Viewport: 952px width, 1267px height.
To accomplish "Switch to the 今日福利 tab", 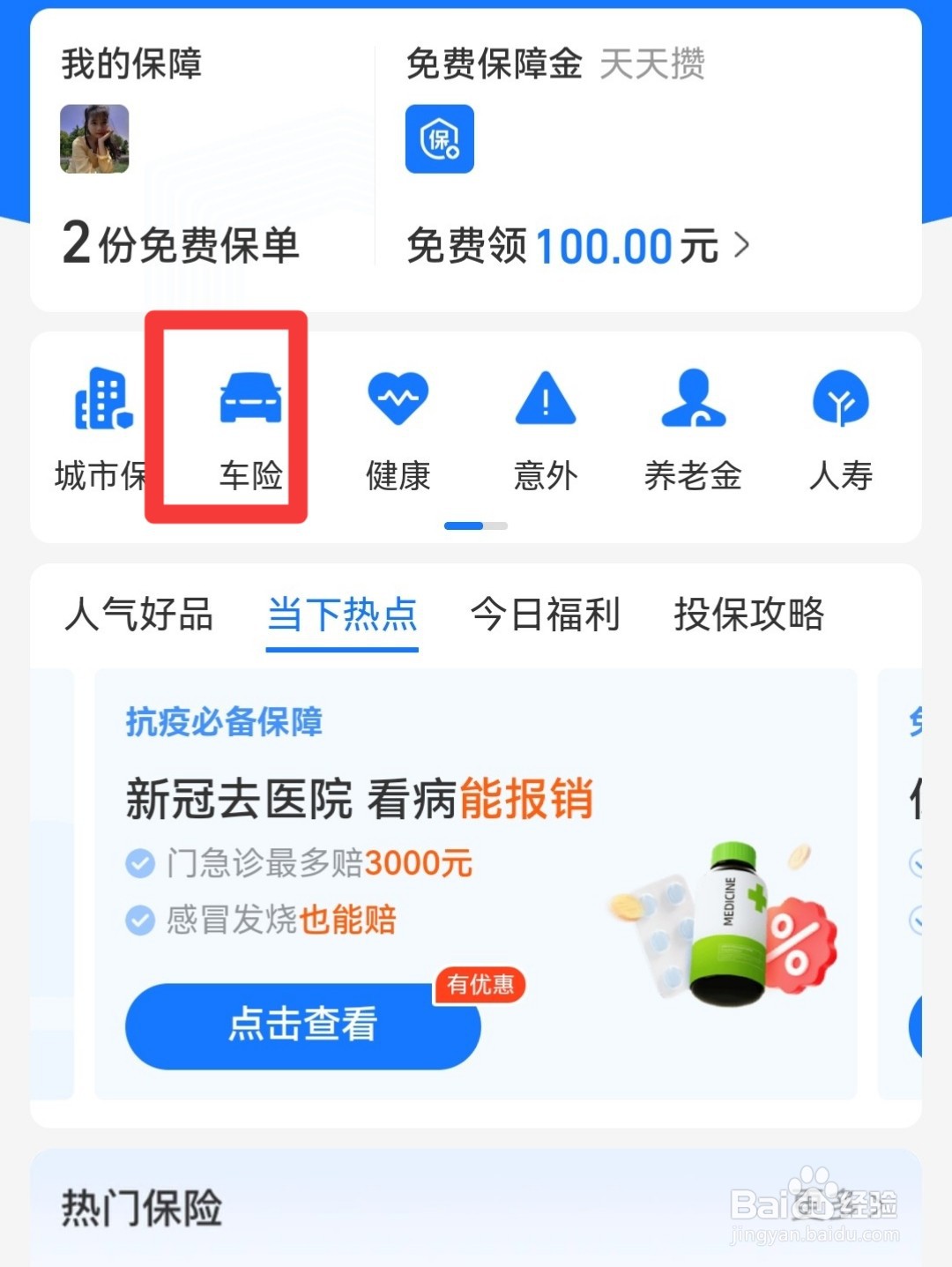I will 546,616.
